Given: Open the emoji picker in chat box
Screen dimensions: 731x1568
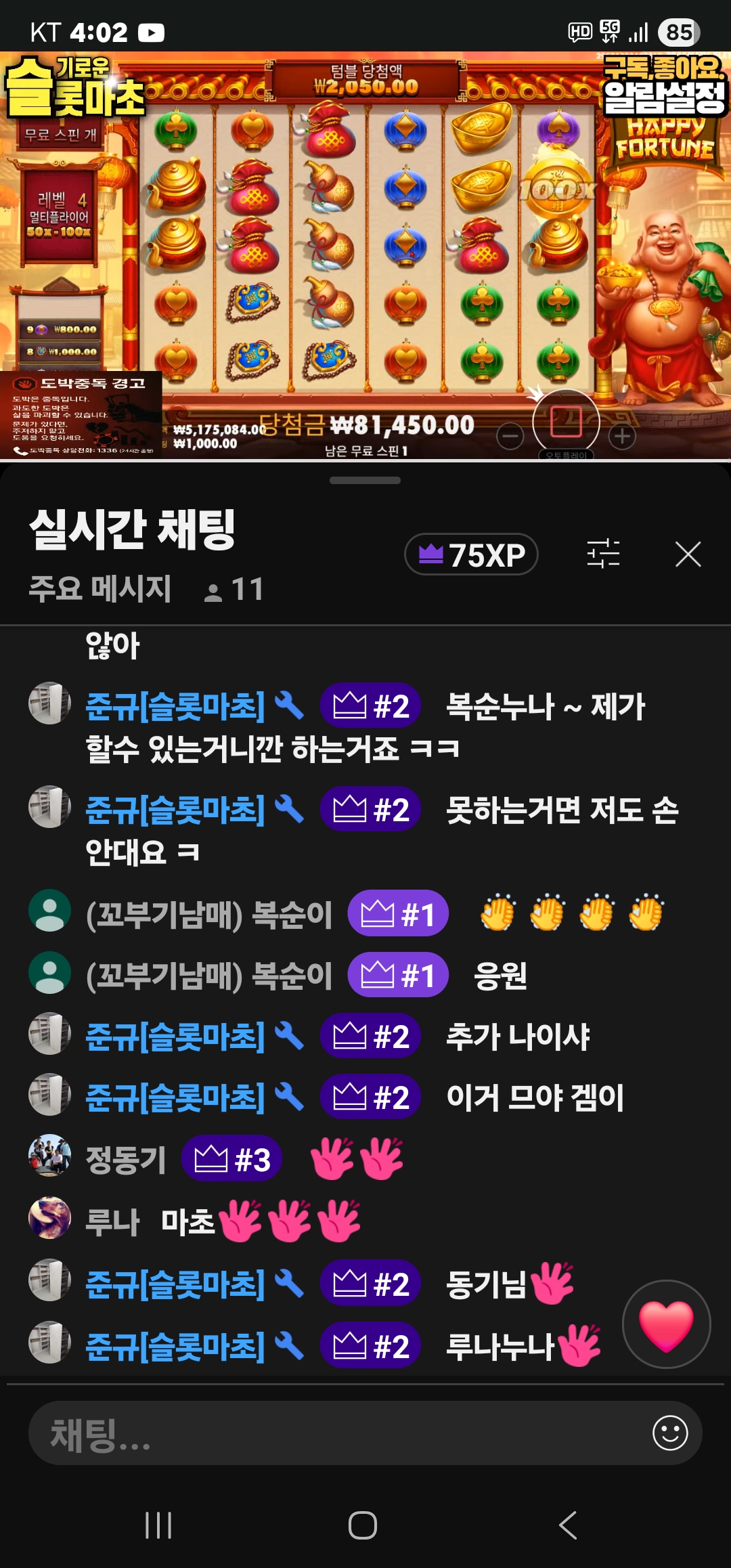Looking at the screenshot, I should point(670,1433).
